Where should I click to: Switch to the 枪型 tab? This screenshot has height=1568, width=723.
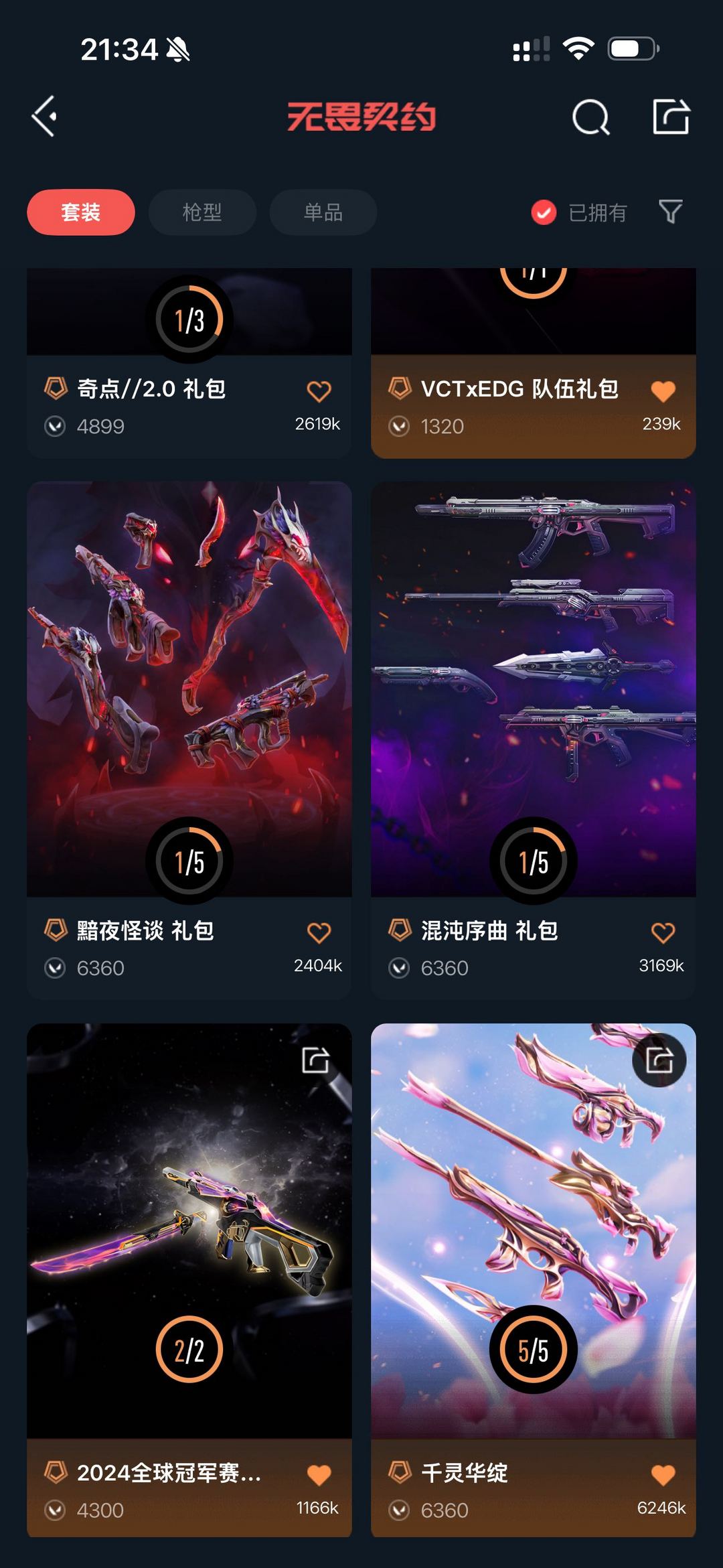(202, 212)
